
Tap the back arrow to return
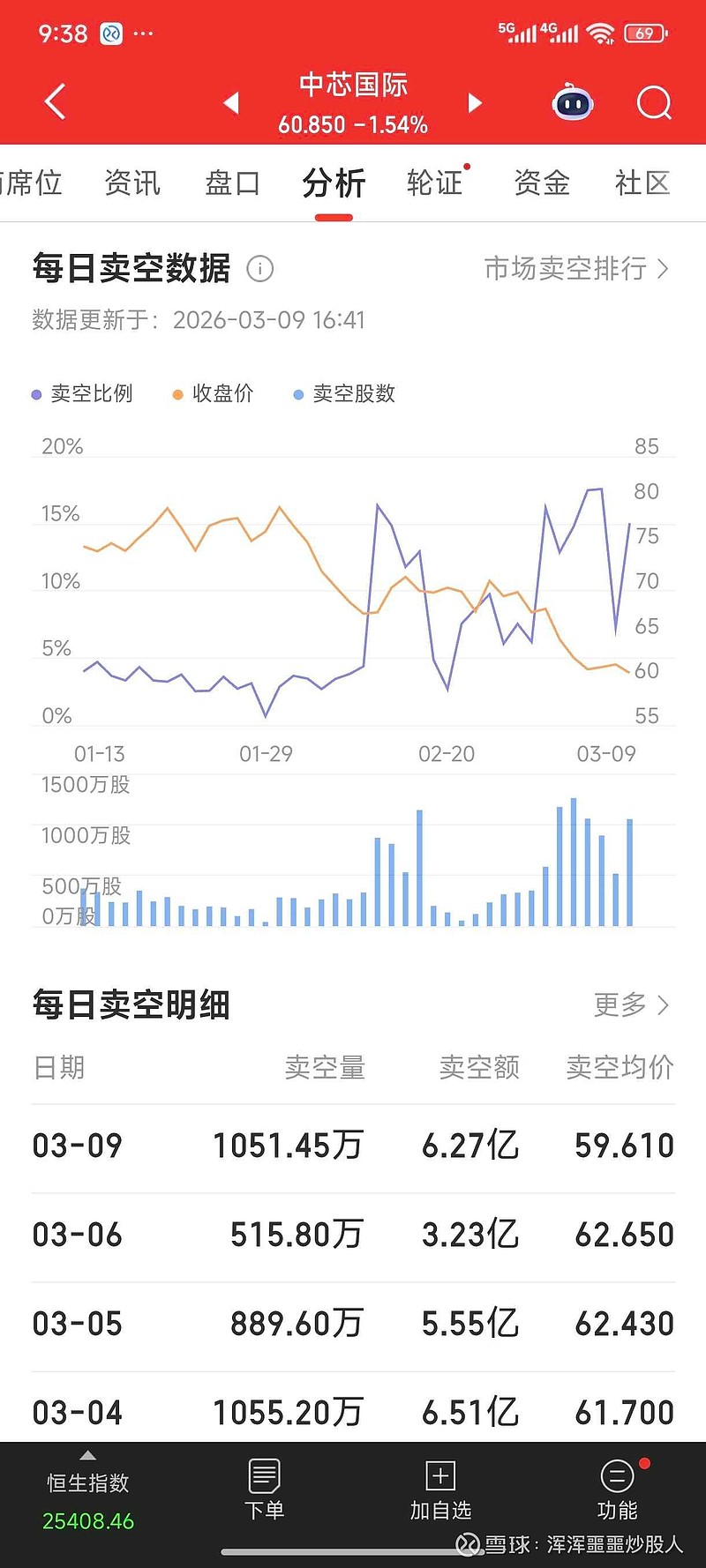pyautogui.click(x=53, y=101)
